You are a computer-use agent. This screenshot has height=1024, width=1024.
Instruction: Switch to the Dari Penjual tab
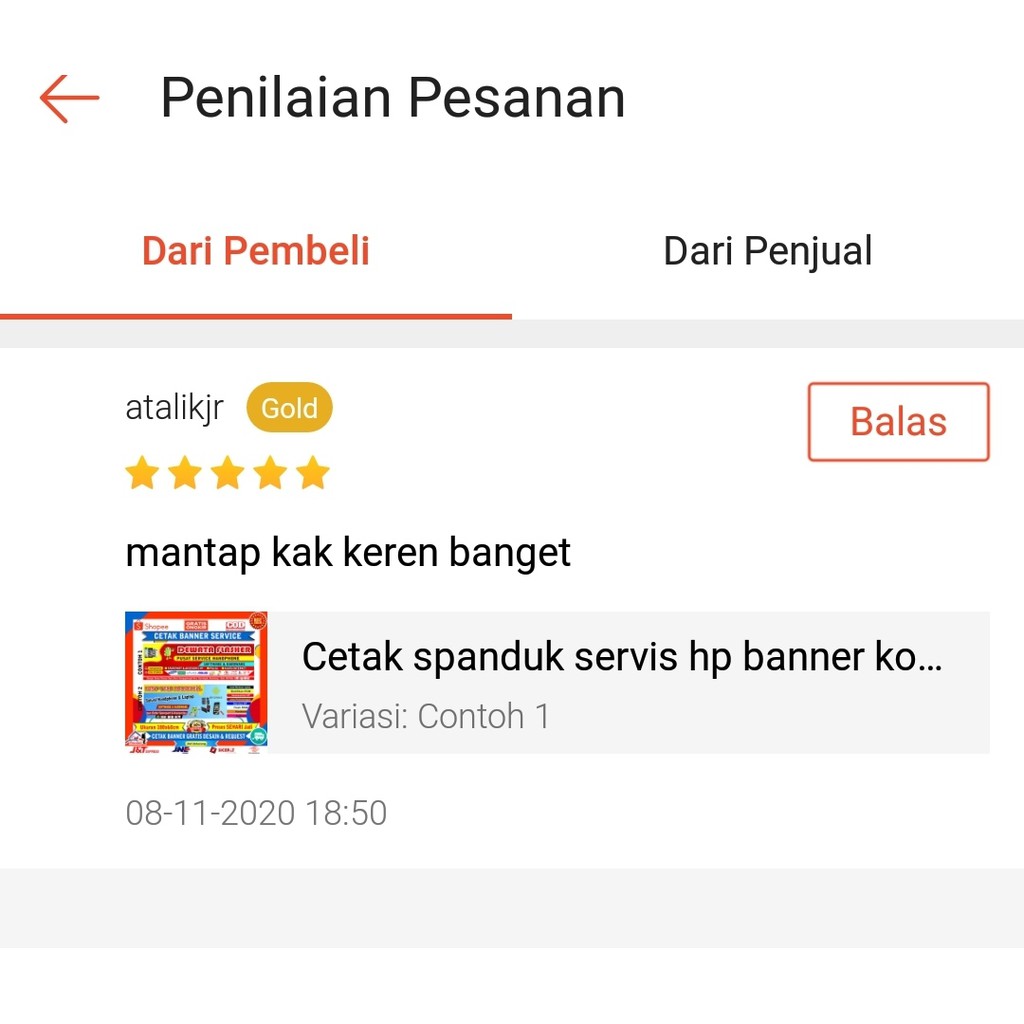767,251
